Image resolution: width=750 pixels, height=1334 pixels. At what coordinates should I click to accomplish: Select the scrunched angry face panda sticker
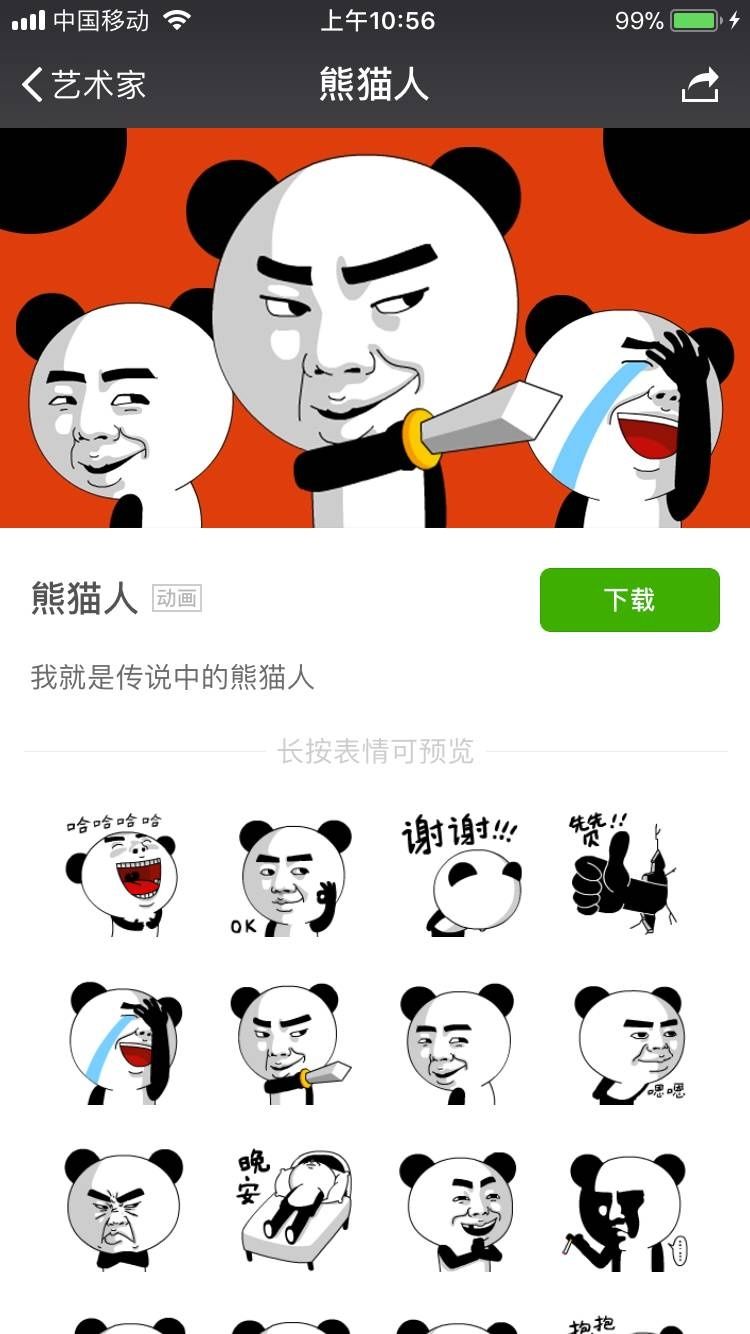(122, 1209)
